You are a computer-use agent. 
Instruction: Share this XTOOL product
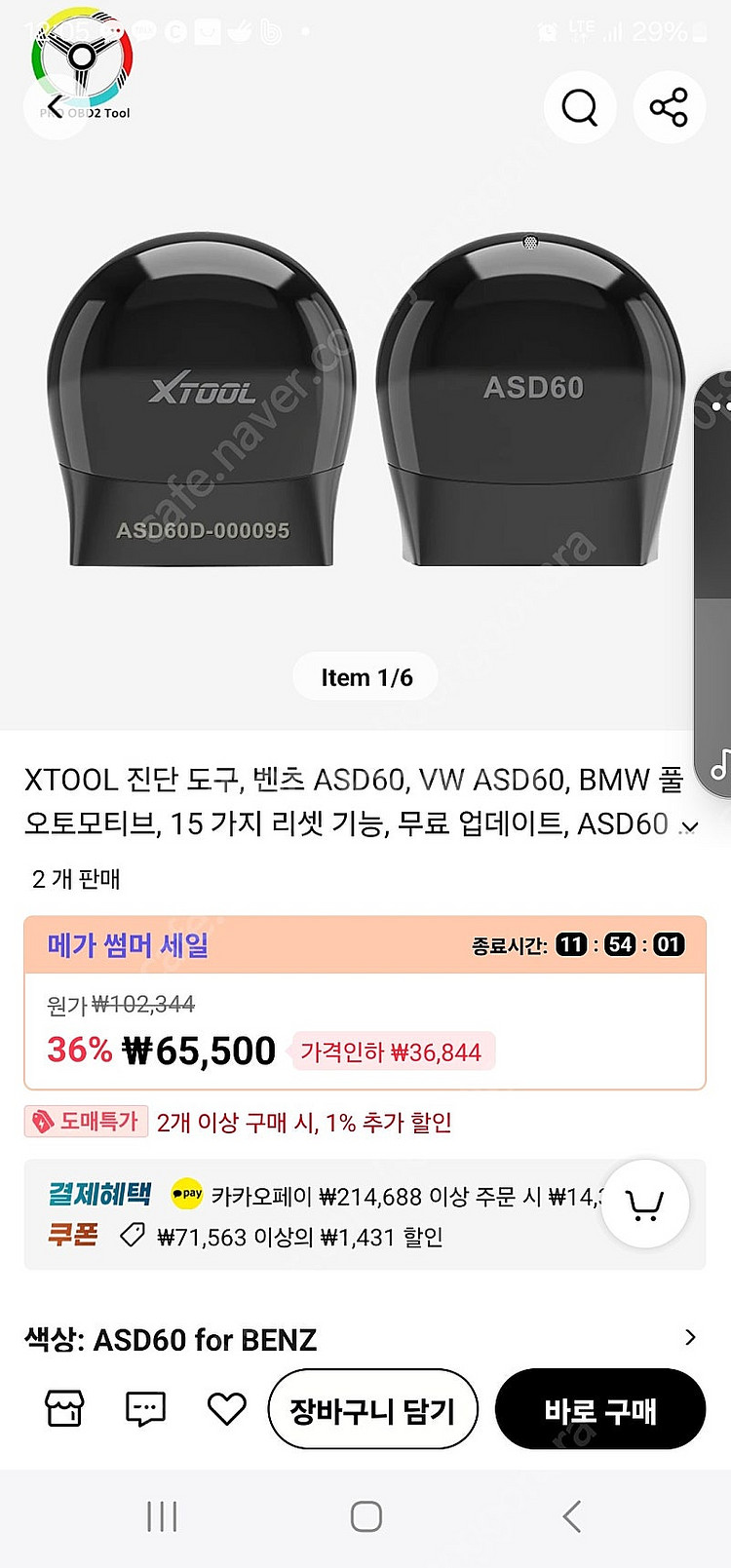669,106
